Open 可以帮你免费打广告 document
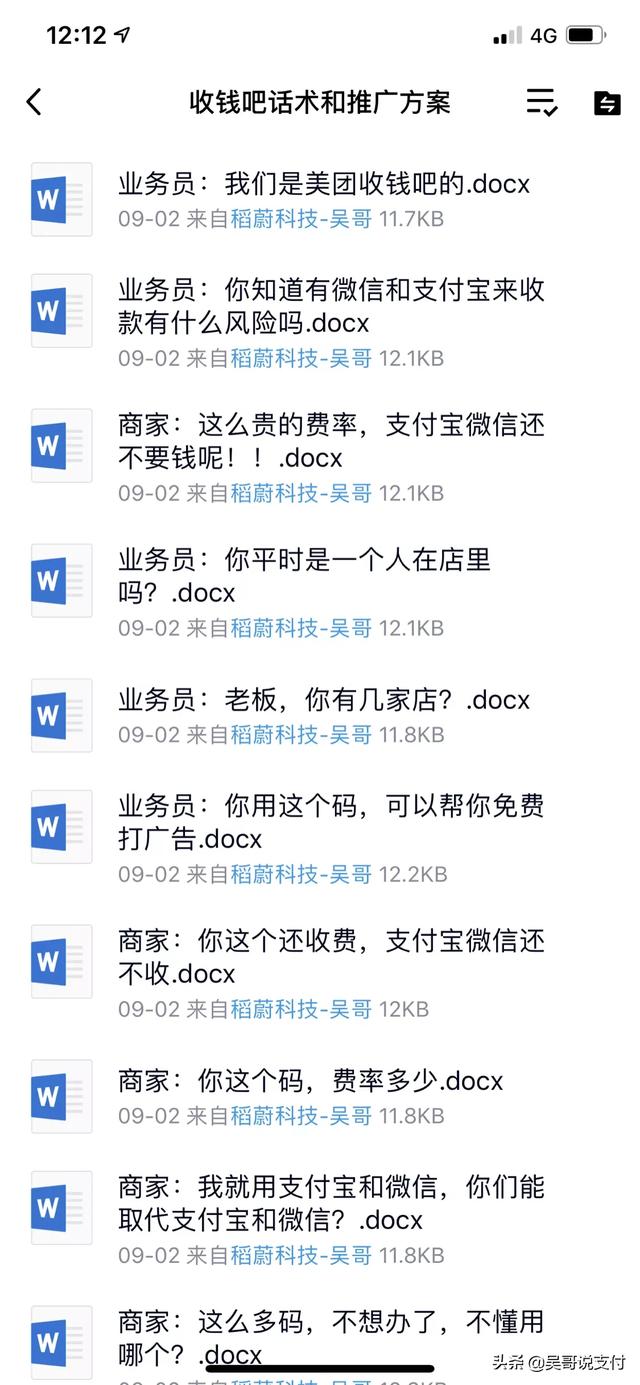 coord(330,822)
